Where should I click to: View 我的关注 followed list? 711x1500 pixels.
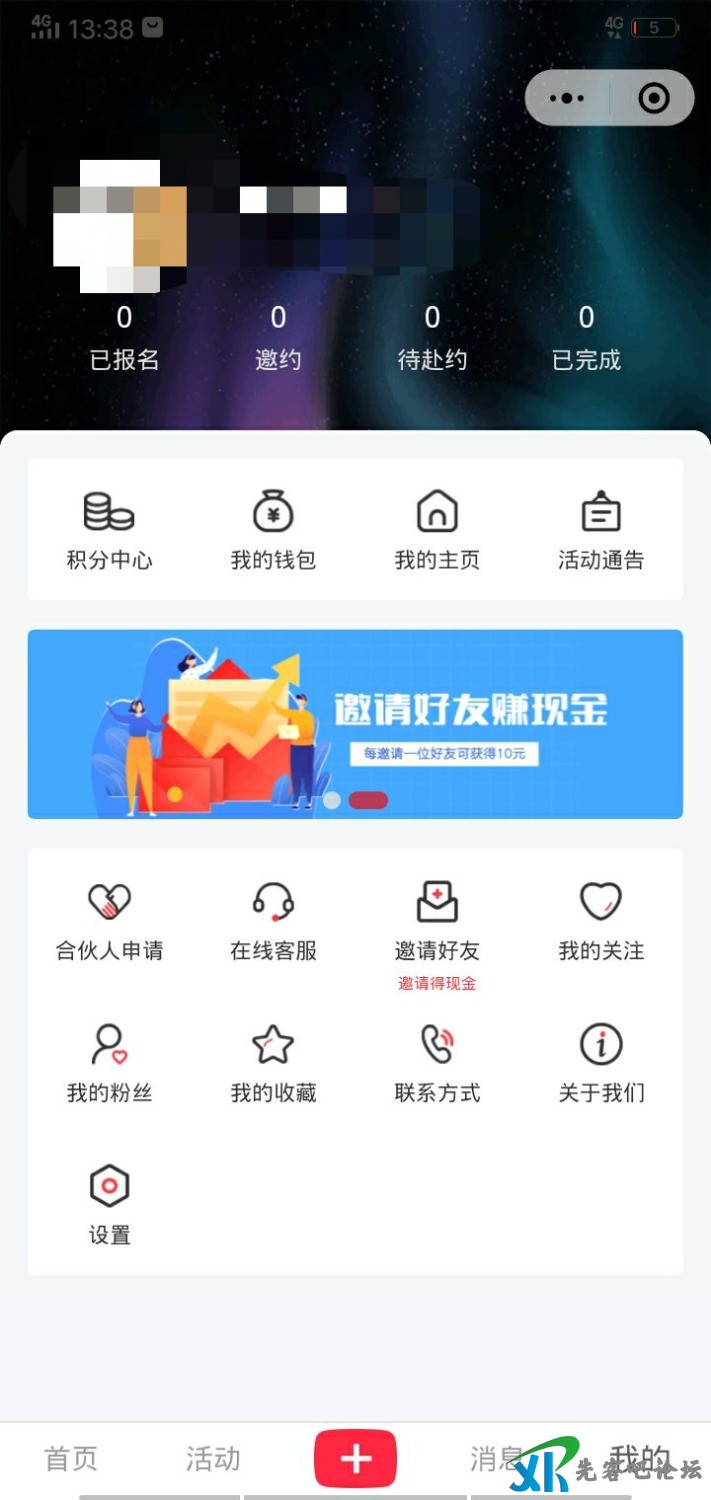(x=601, y=920)
